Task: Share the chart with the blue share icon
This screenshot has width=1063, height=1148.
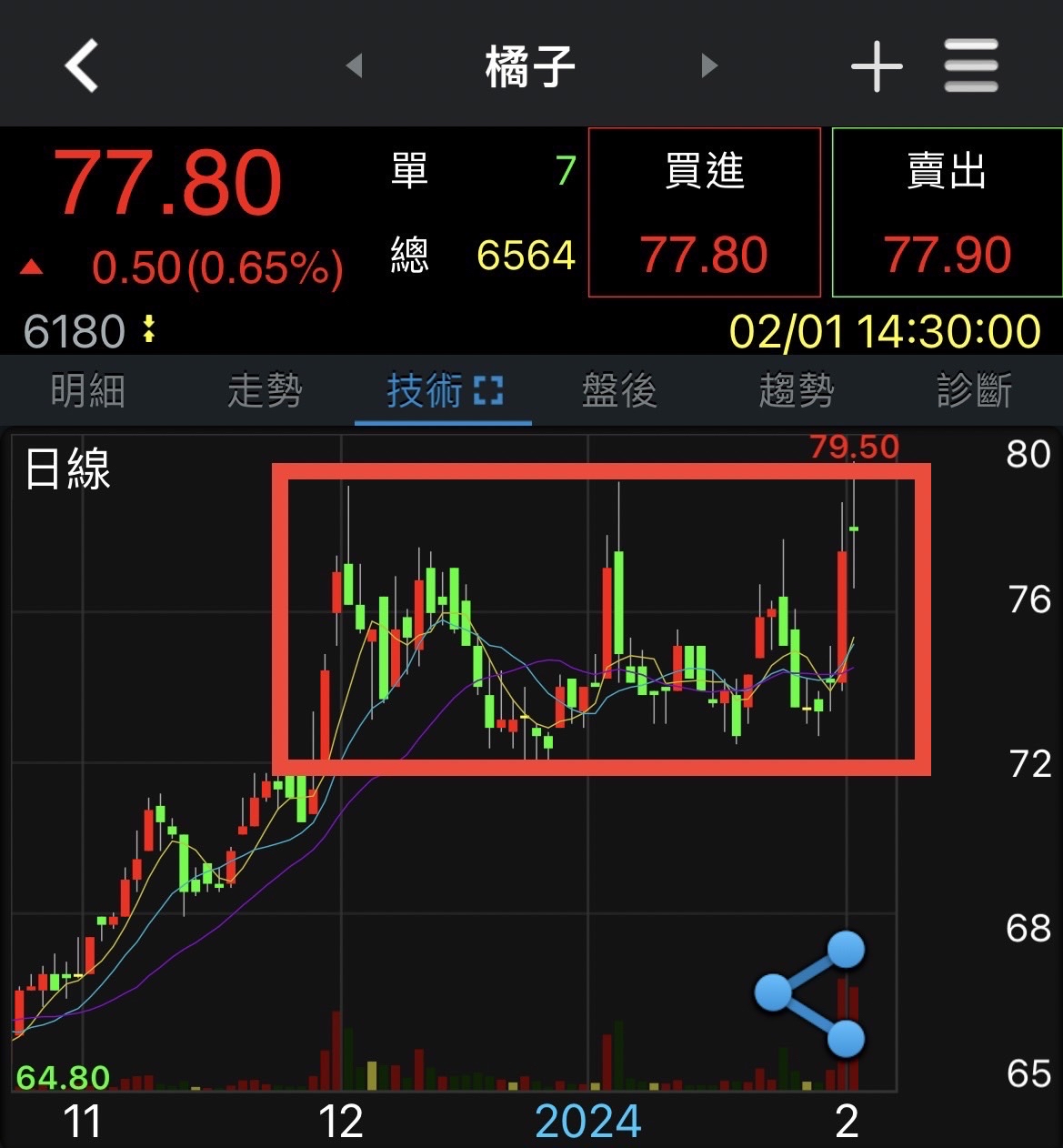Action: [x=810, y=994]
